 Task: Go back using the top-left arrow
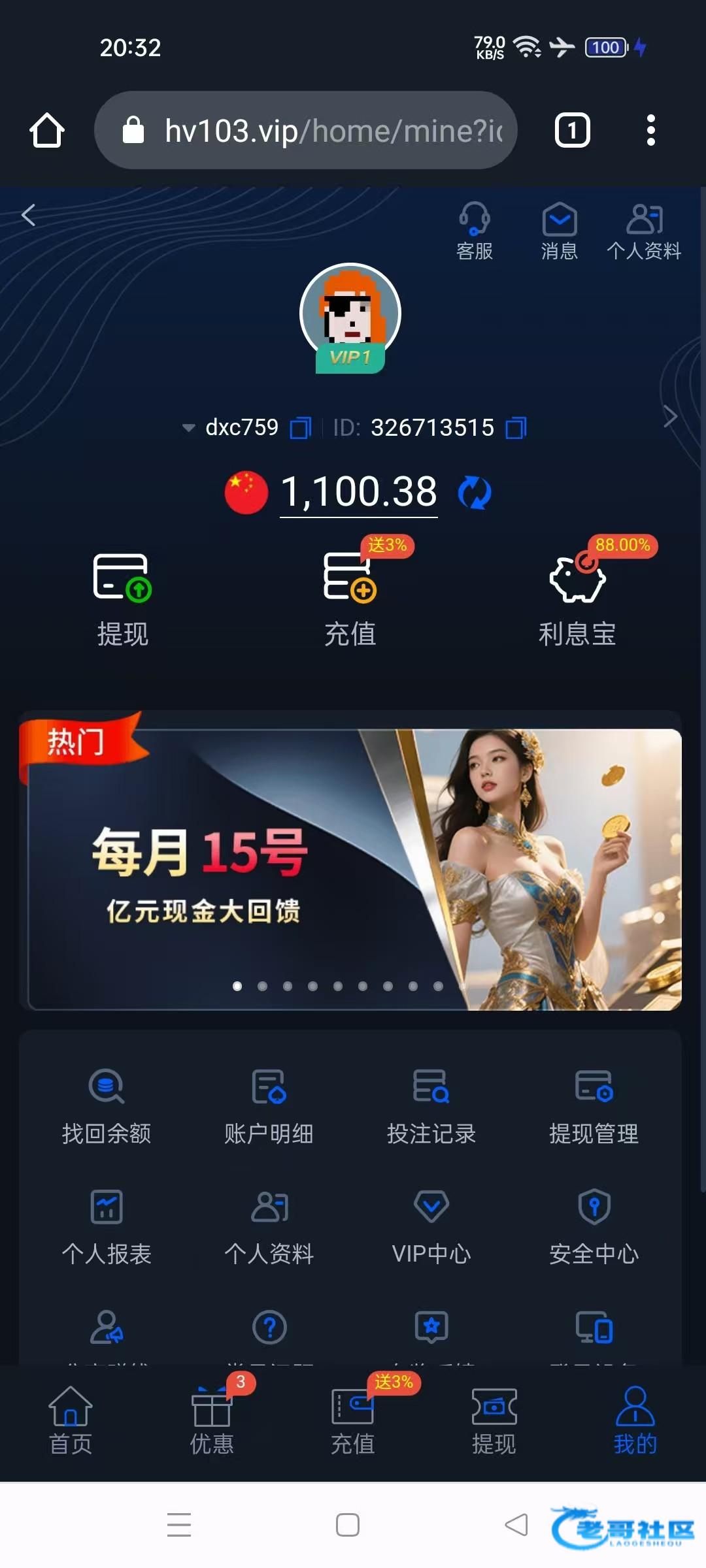point(29,215)
